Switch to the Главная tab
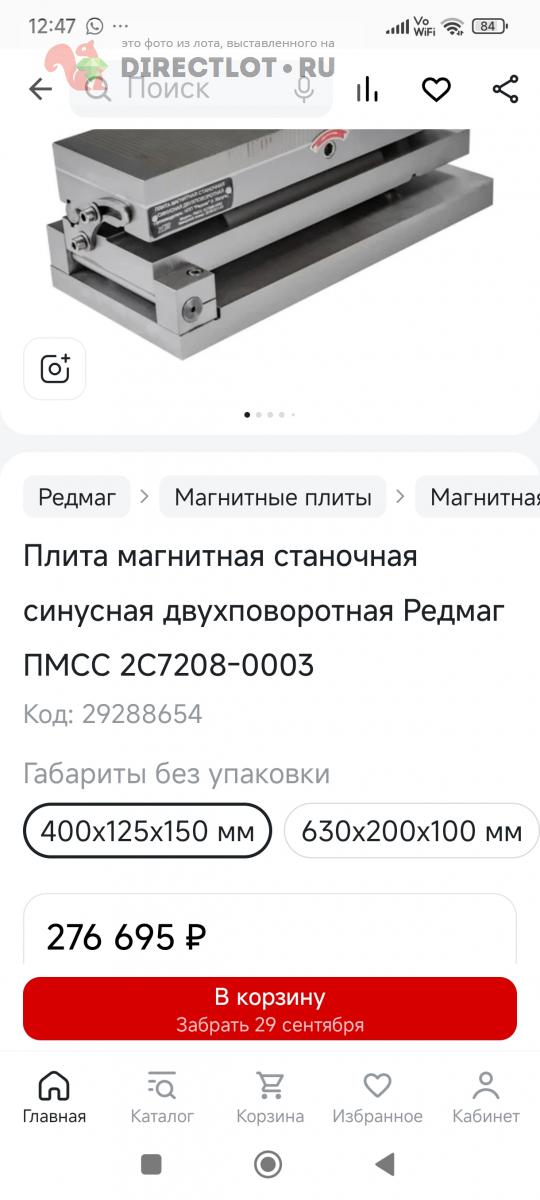This screenshot has height=1200, width=540. pos(54,1097)
